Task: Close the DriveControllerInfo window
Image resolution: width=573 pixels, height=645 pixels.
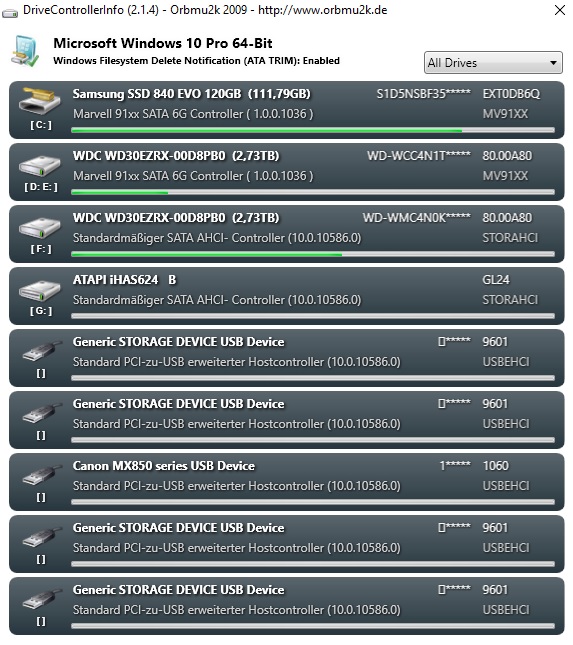Action: point(559,10)
